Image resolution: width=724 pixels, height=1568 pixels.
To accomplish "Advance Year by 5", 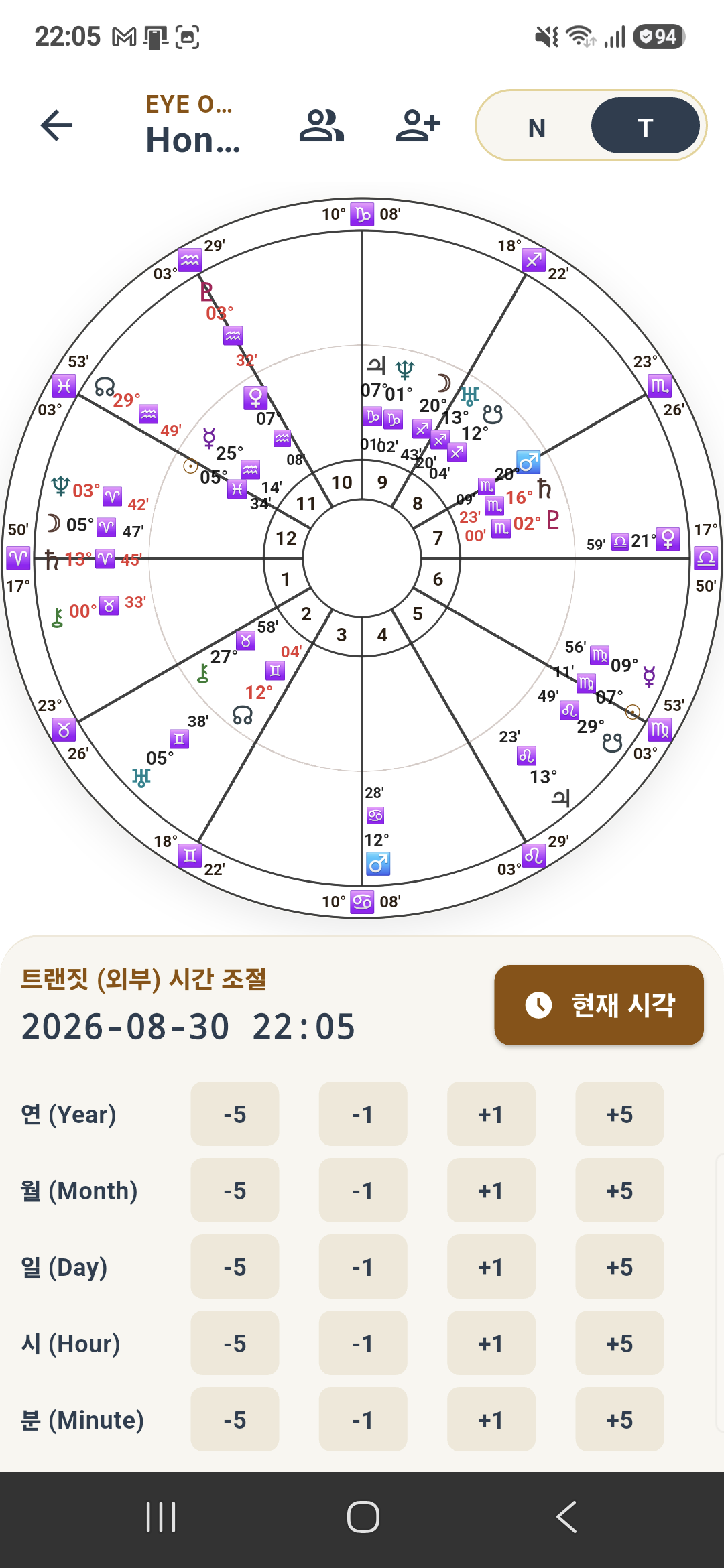I will (619, 1114).
